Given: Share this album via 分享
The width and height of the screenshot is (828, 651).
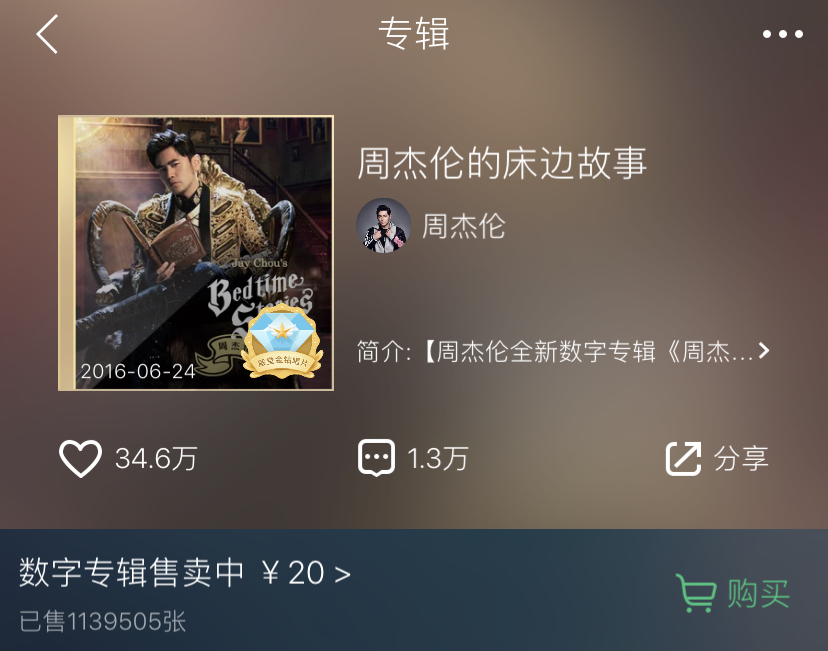Looking at the screenshot, I should coord(716,459).
